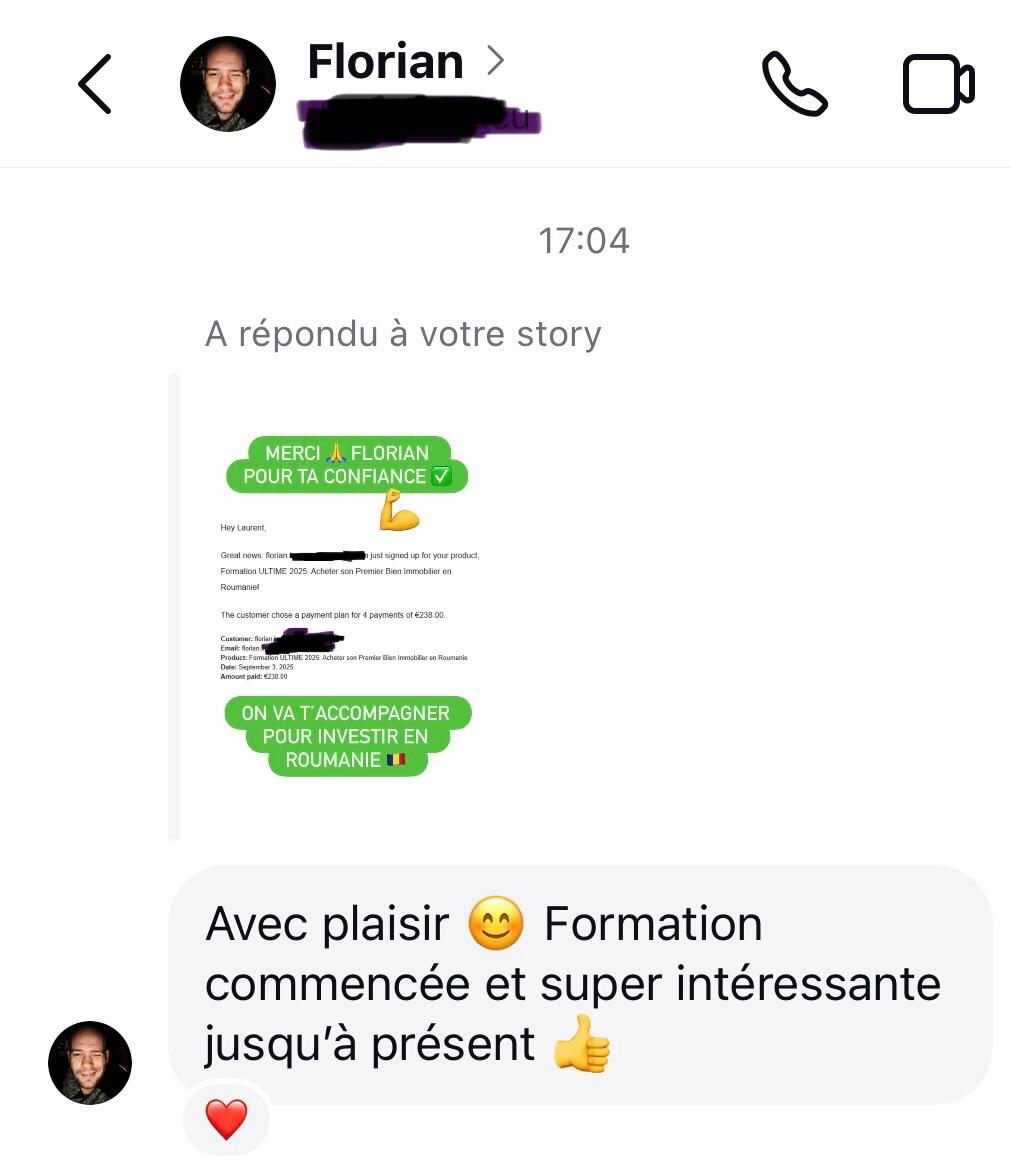The width and height of the screenshot is (1010, 1159).
Task: Open Florian's profile from the header name
Action: tap(386, 62)
